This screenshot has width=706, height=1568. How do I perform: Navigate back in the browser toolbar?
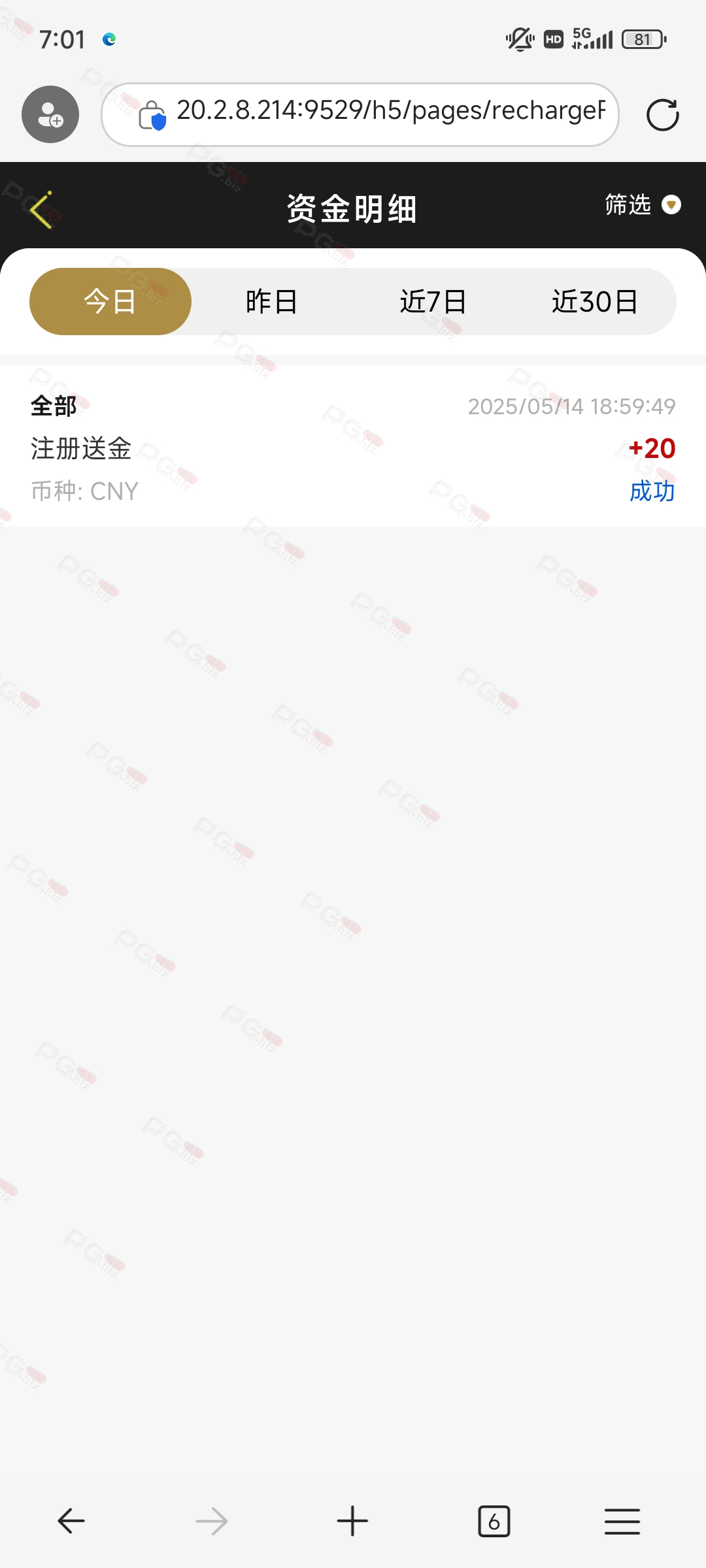(x=71, y=1521)
